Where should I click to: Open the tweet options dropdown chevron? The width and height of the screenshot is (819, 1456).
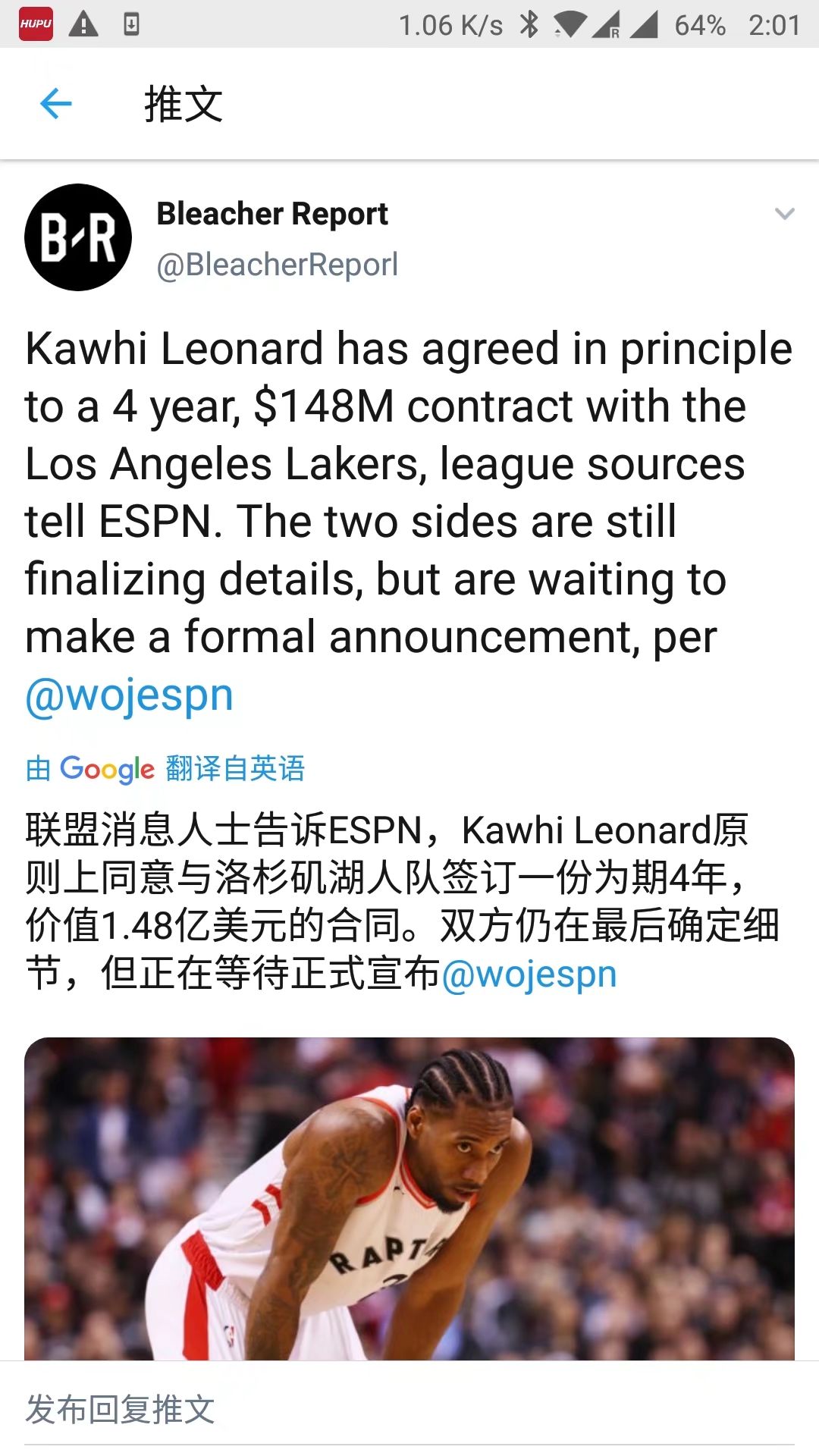(x=784, y=215)
